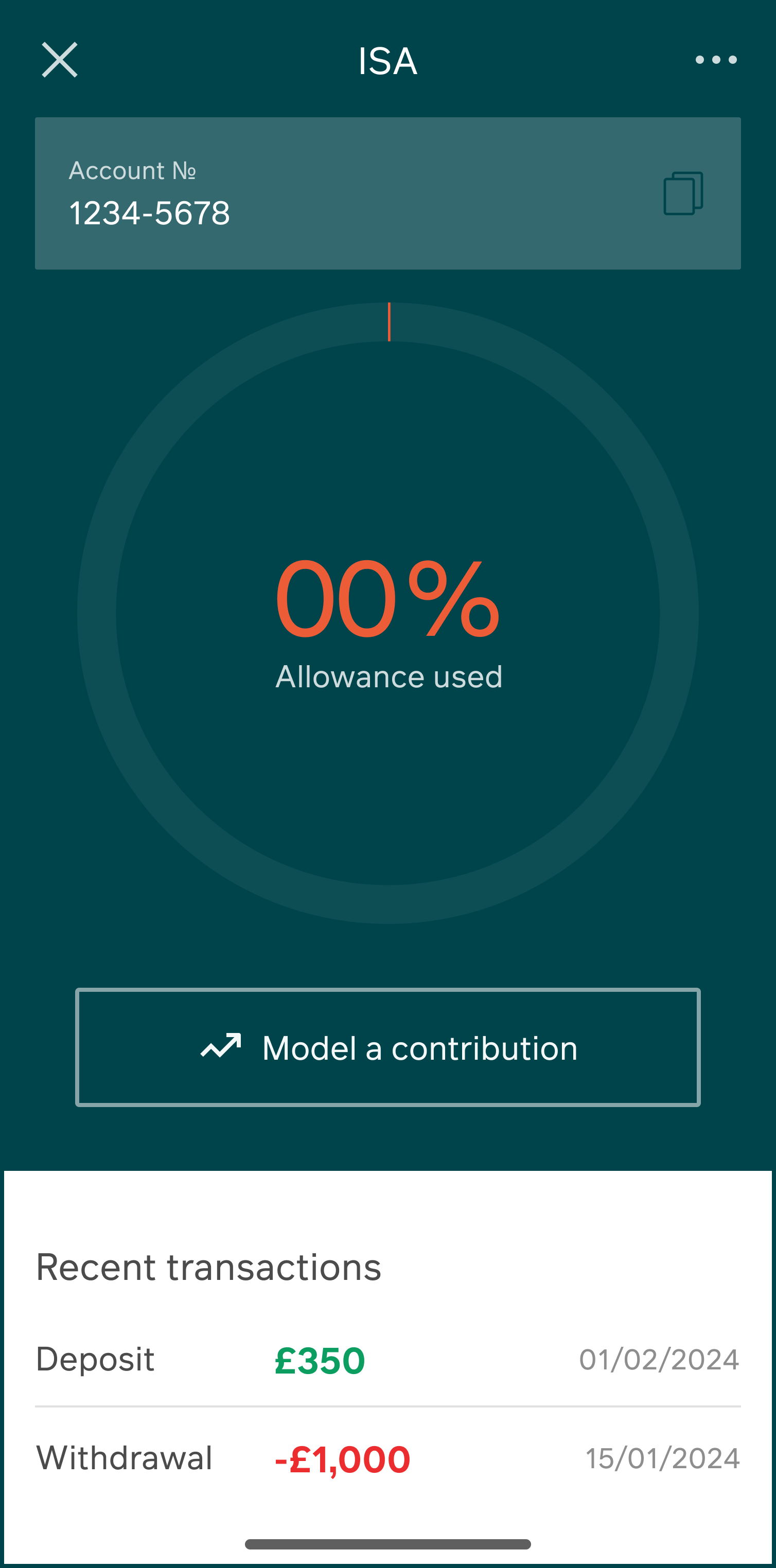776x1568 pixels.
Task: Tap Model a contribution
Action: [x=388, y=1047]
